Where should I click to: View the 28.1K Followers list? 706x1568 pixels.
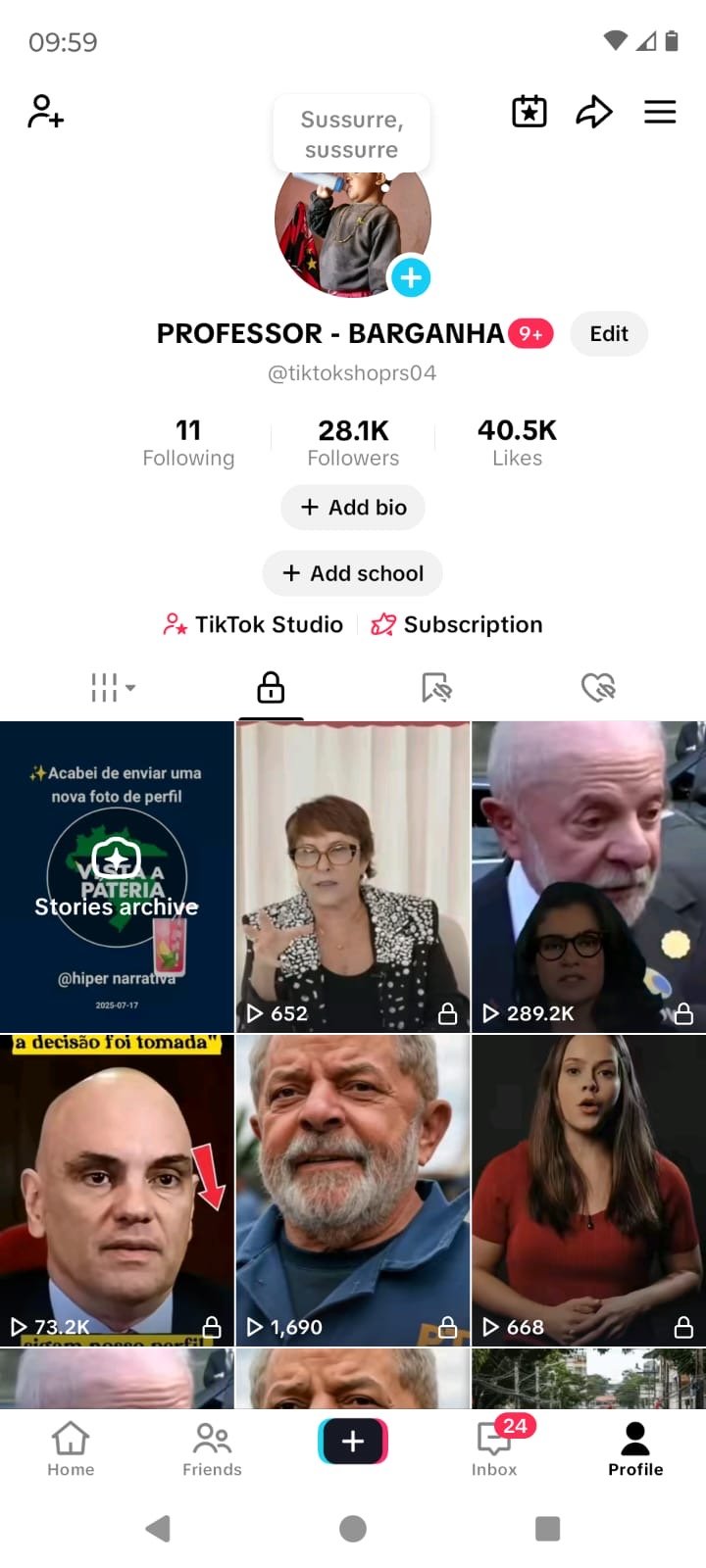point(353,443)
